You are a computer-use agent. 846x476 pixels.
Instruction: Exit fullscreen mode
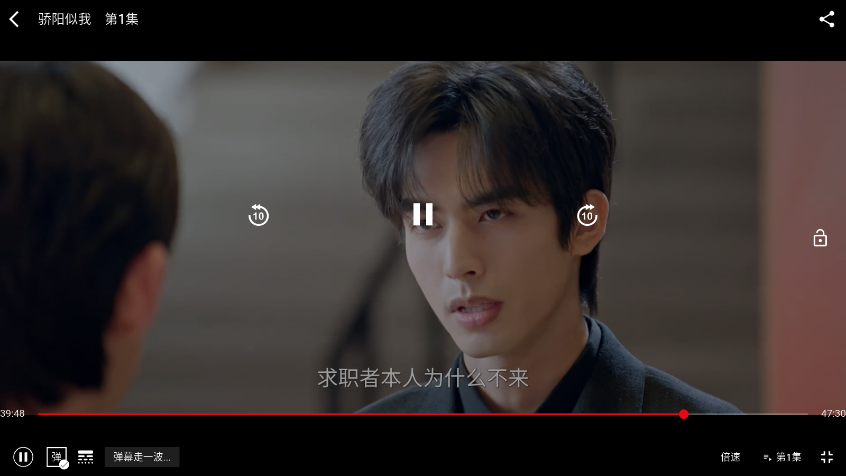tap(827, 457)
